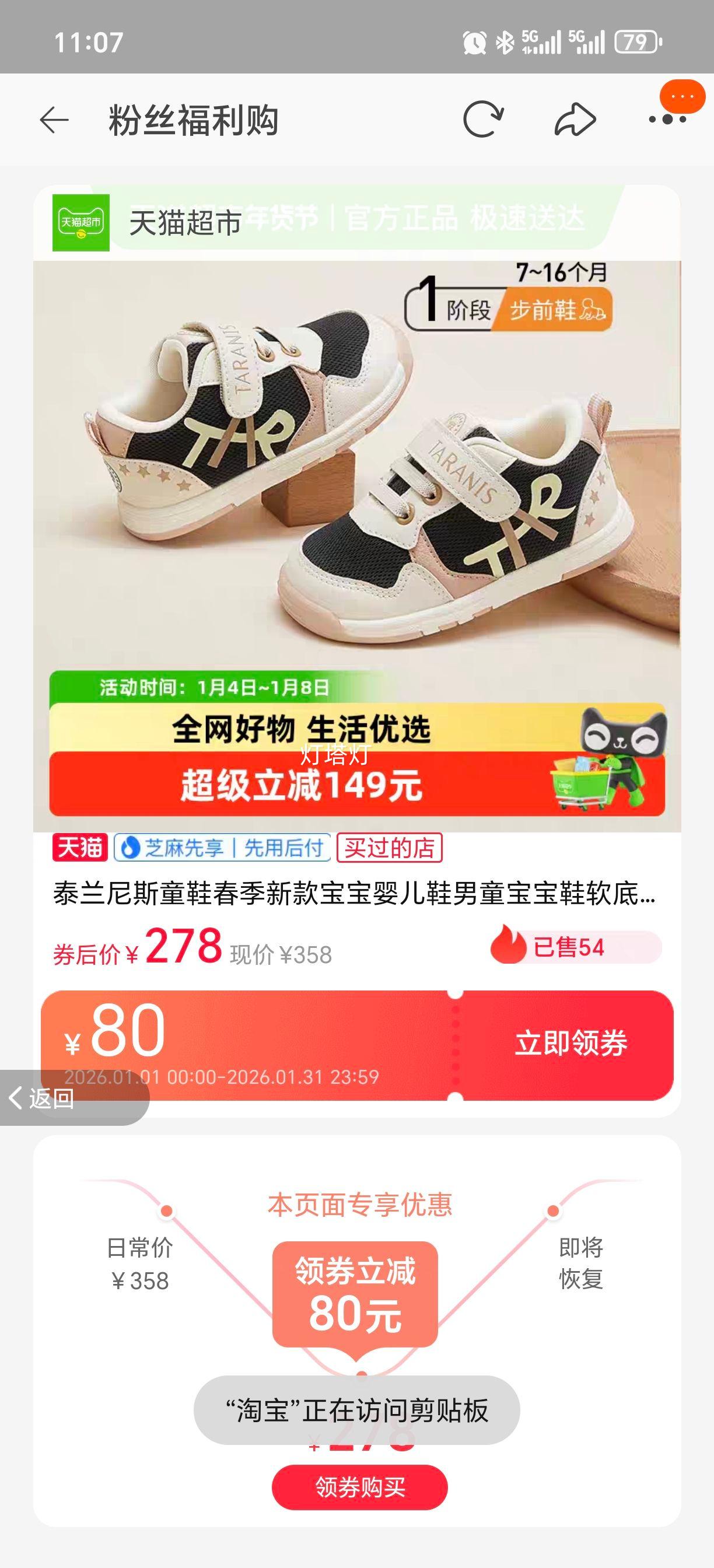The height and width of the screenshot is (1568, 714).
Task: Open the Tmall supermarket 天猫超市 store logo
Action: [x=82, y=223]
